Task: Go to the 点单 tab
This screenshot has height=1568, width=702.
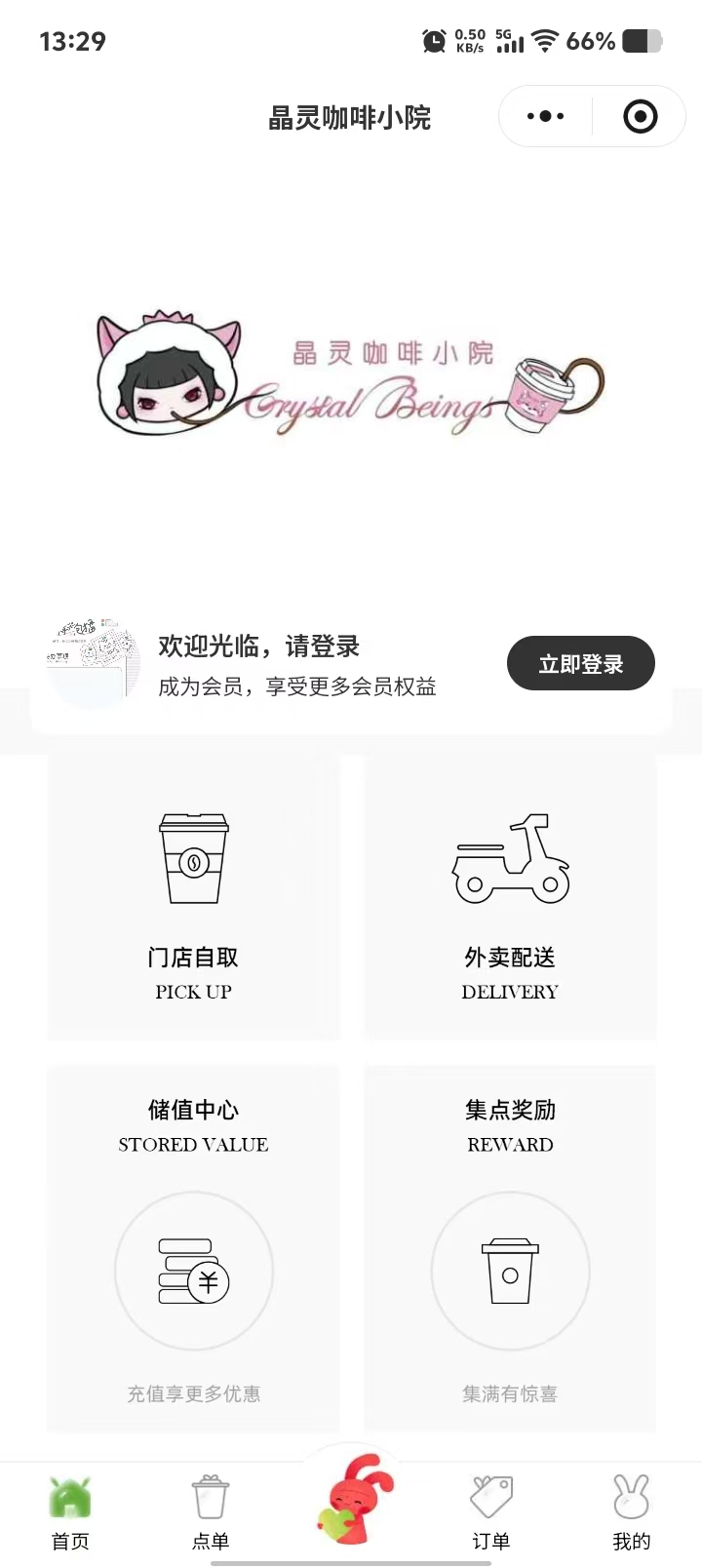Action: tap(211, 1511)
